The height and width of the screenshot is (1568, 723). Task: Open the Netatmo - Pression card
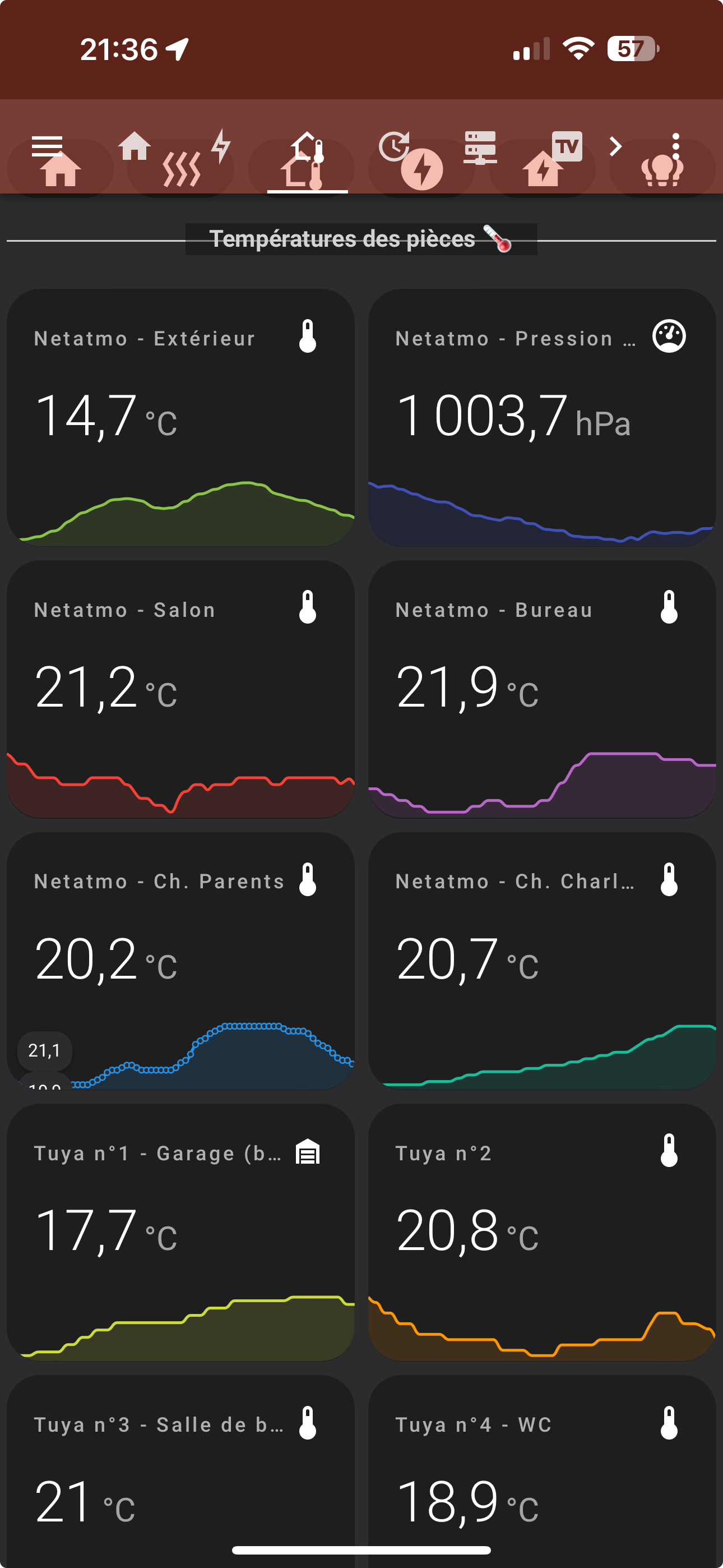(x=543, y=418)
